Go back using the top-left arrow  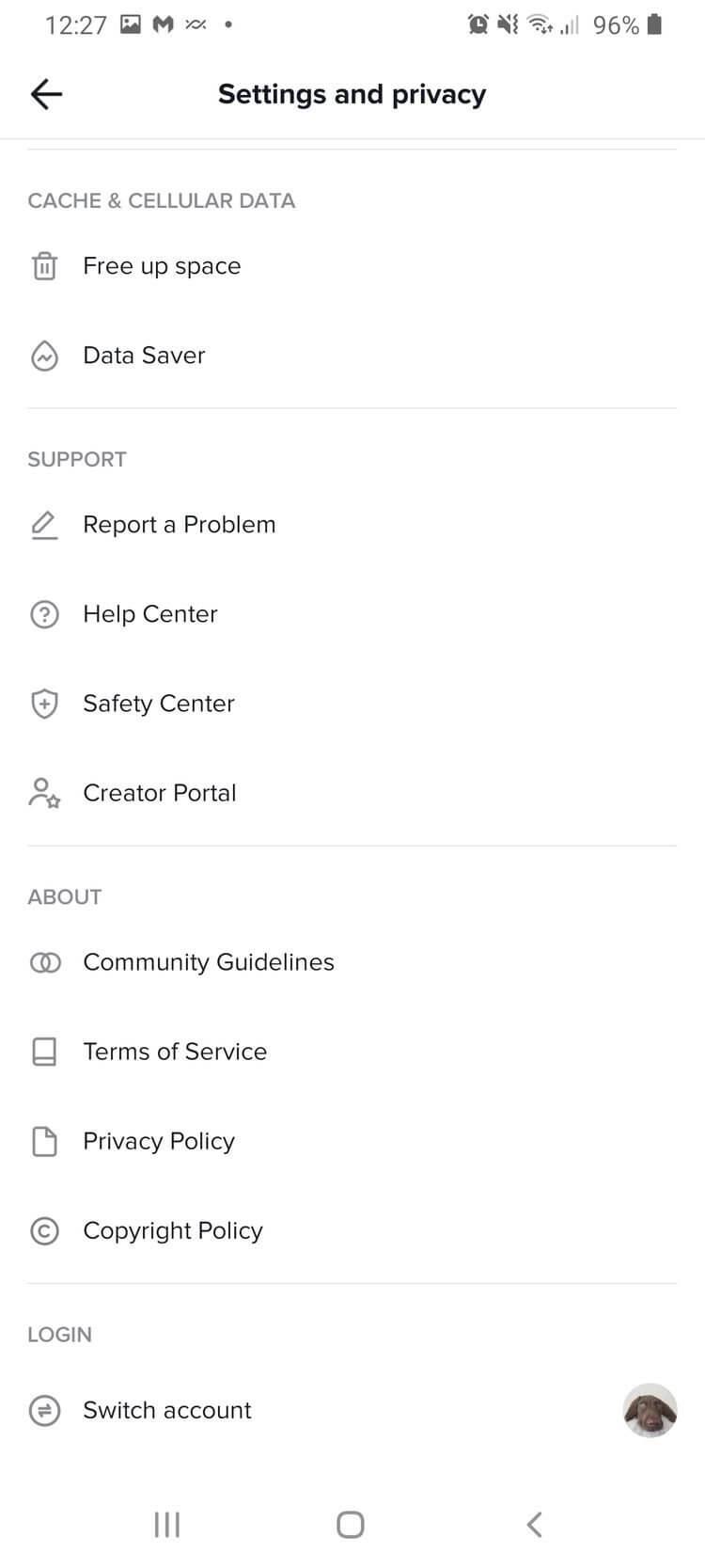[x=46, y=94]
